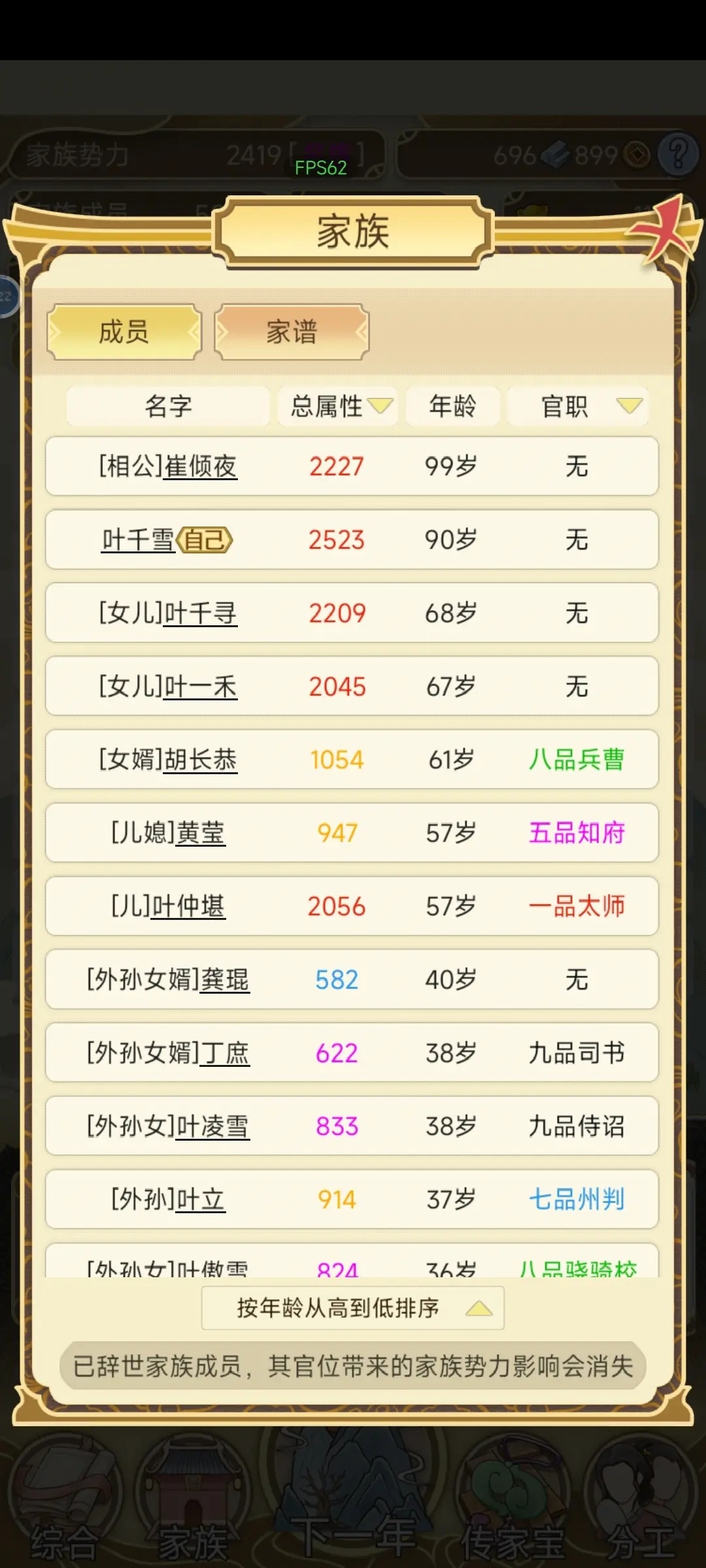
Task: View daughter 叶一禾's details
Action: pos(352,686)
